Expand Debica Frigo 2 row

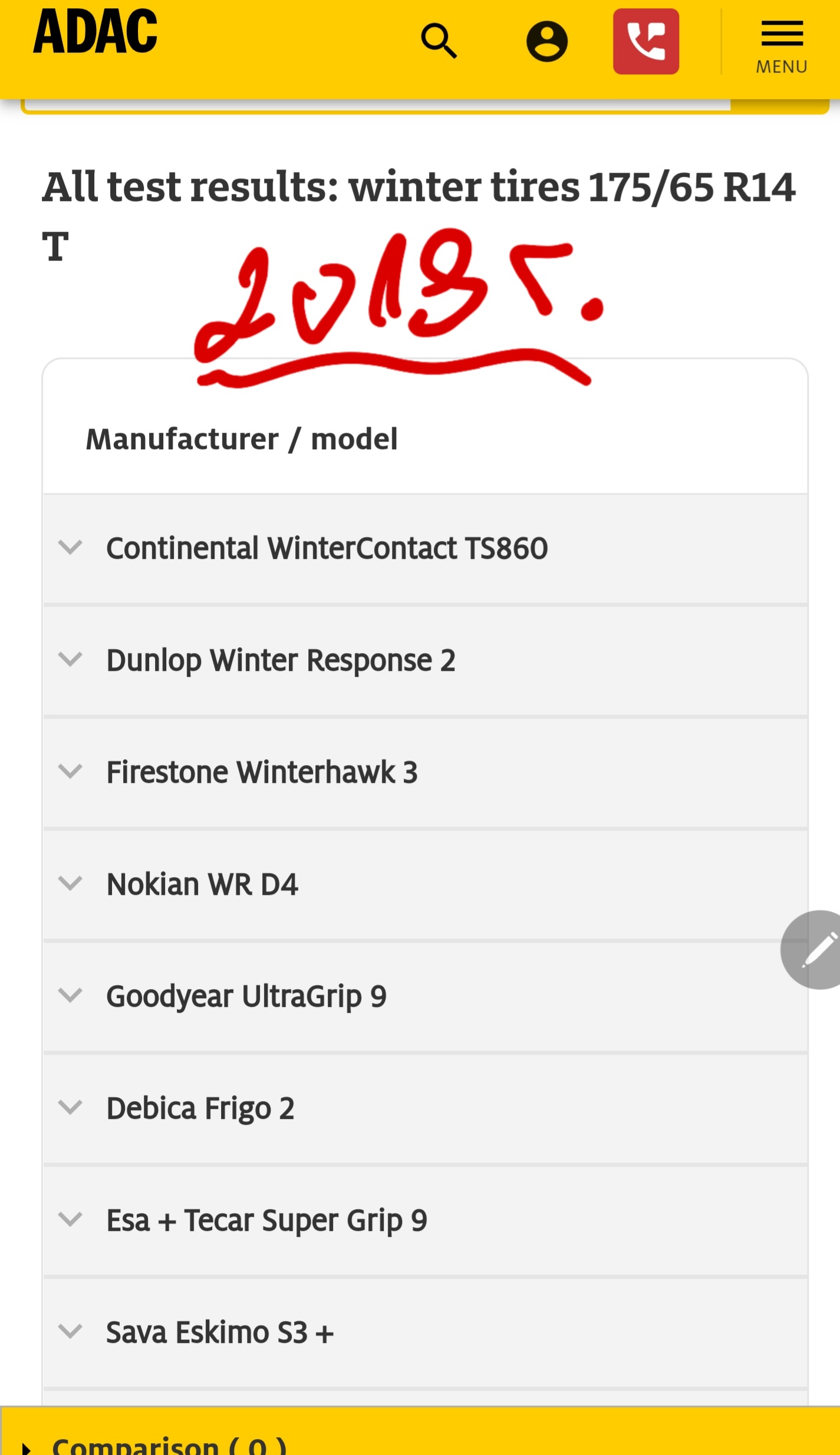pos(200,1108)
